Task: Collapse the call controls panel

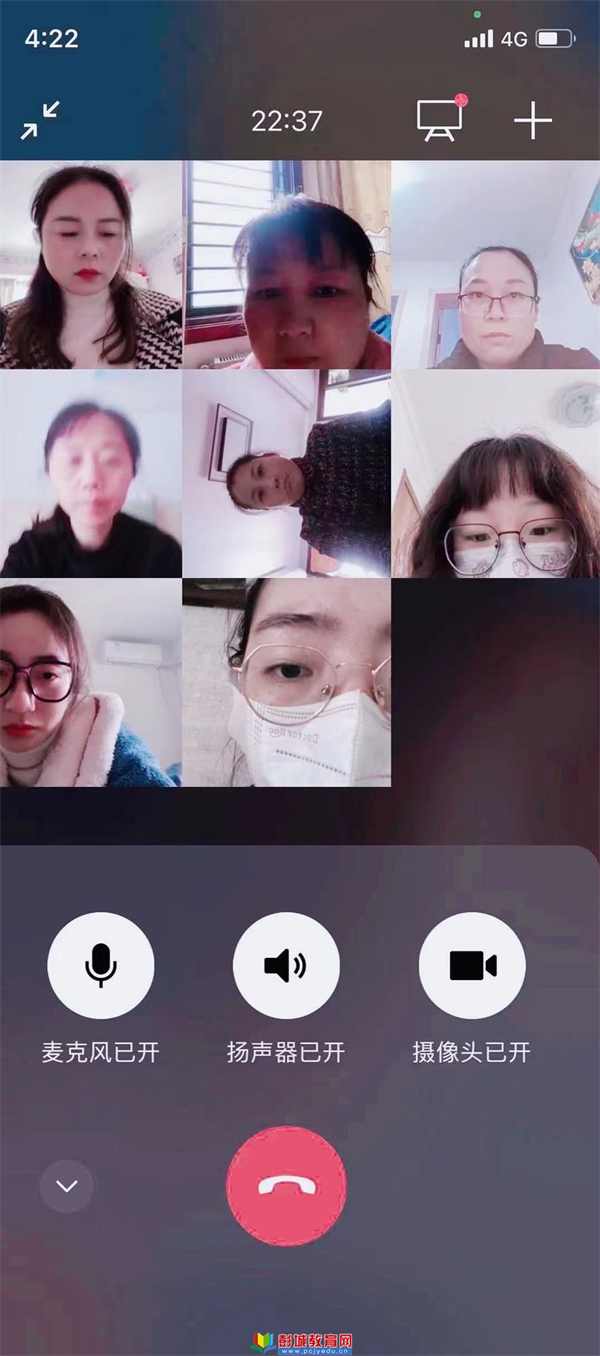Action: 67,1186
